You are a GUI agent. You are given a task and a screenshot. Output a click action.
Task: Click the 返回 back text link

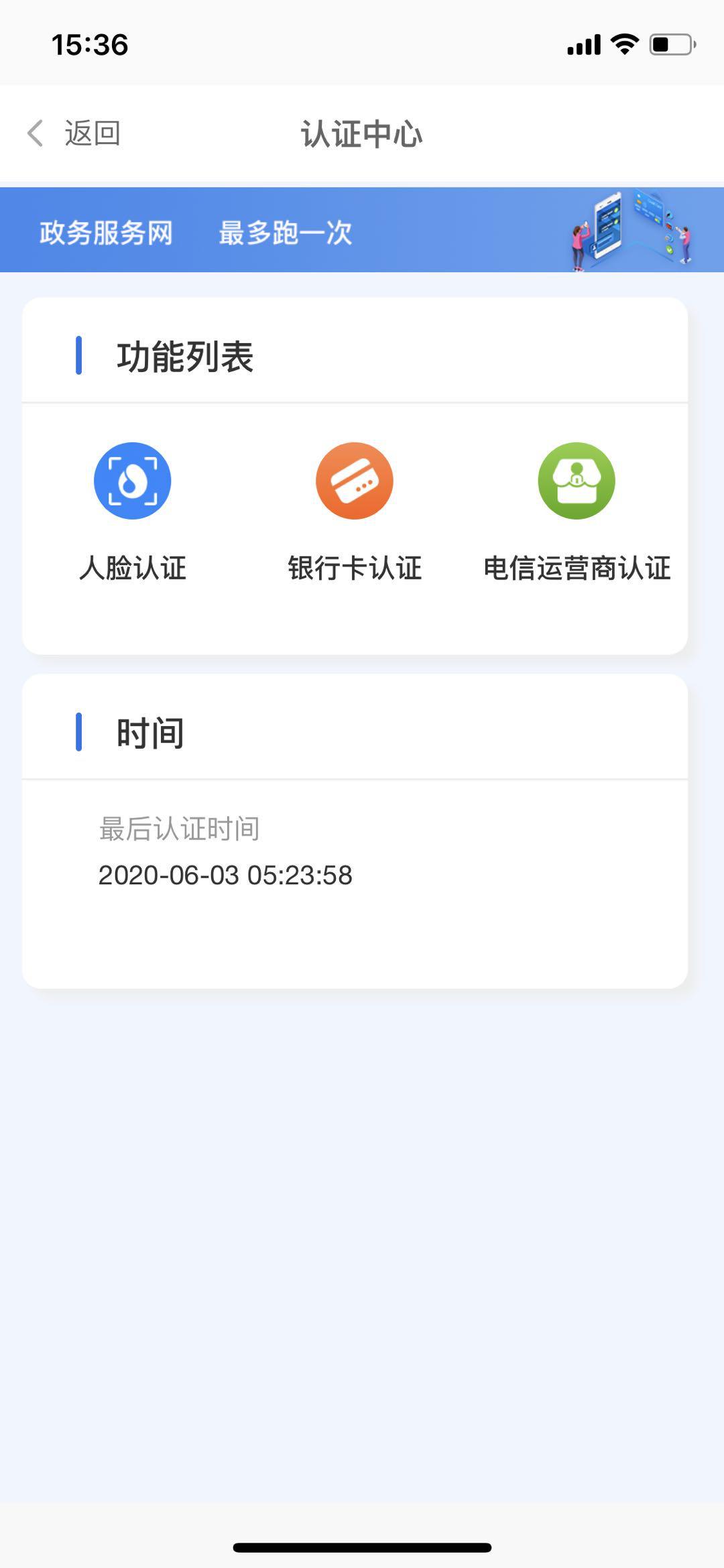point(92,133)
